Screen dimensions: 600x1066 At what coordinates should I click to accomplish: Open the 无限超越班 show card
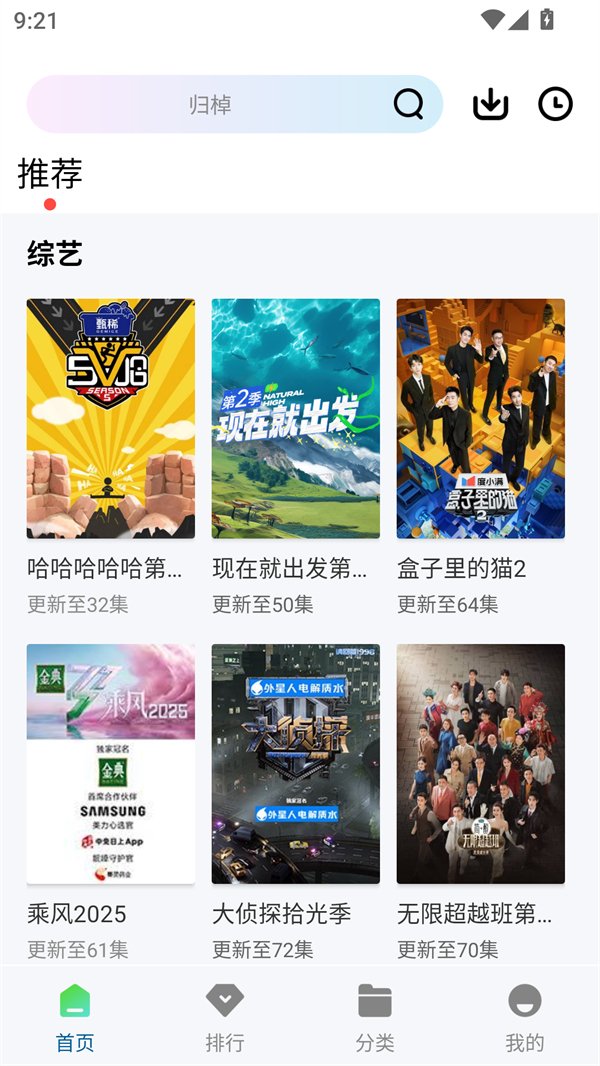(x=481, y=763)
